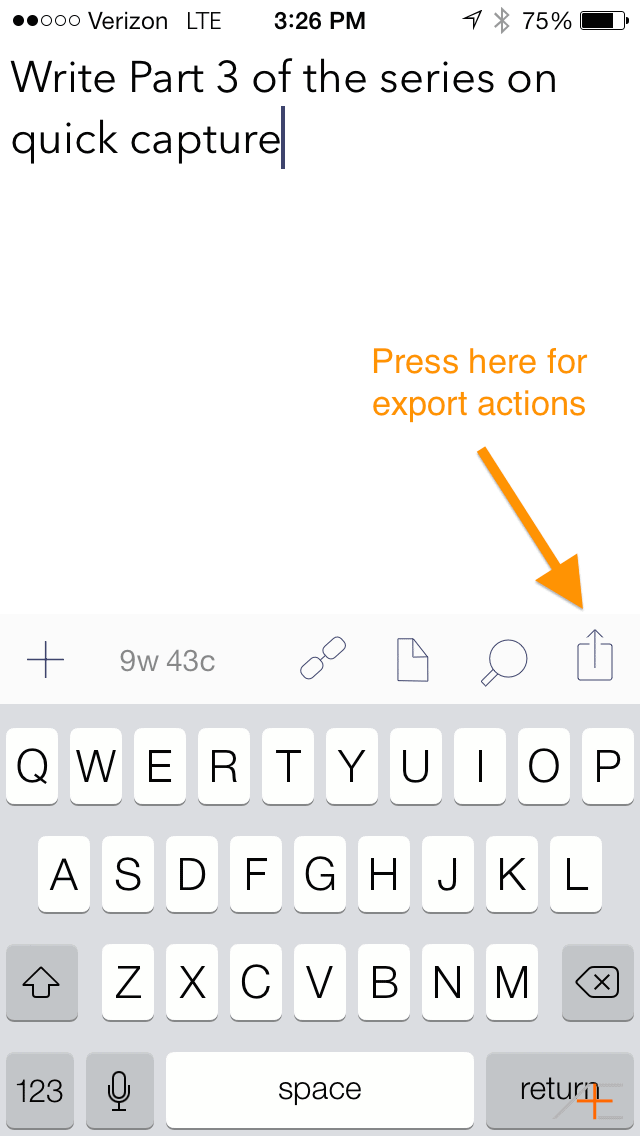This screenshot has height=1136, width=640.
Task: Open the link mode chain icon
Action: 323,659
